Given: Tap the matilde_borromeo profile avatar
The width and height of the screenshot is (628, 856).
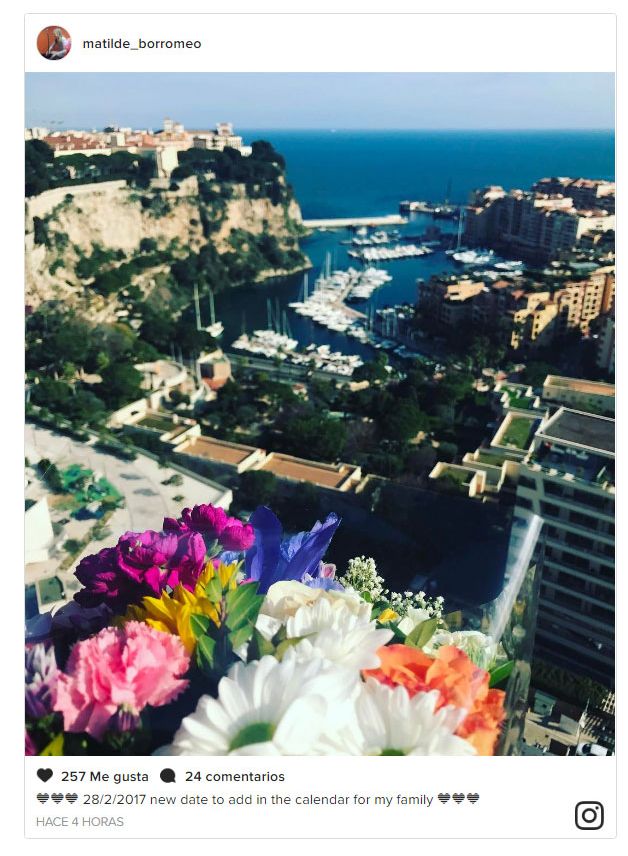Looking at the screenshot, I should pos(54,43).
